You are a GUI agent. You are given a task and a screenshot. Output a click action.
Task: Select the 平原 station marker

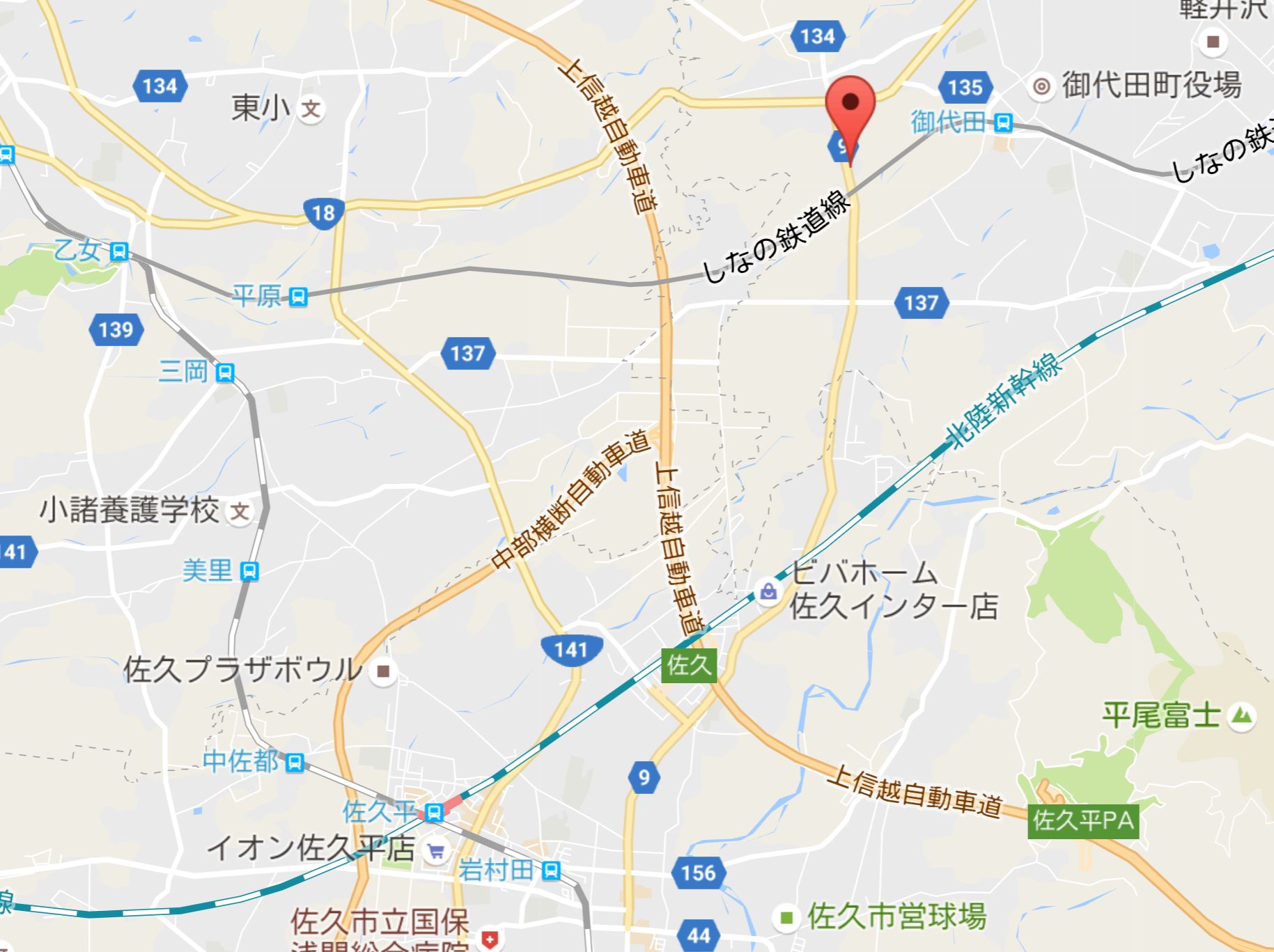(298, 297)
